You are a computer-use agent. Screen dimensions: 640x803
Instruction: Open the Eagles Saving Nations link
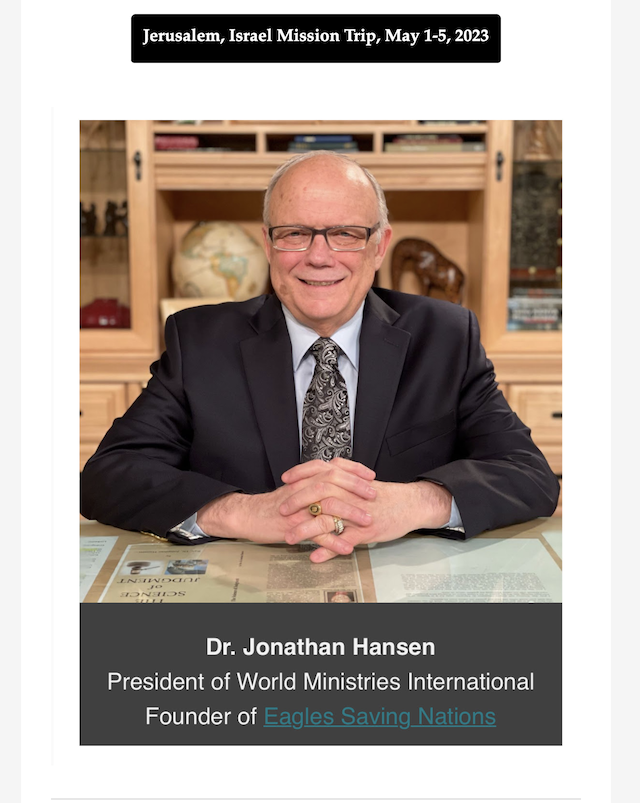click(379, 717)
